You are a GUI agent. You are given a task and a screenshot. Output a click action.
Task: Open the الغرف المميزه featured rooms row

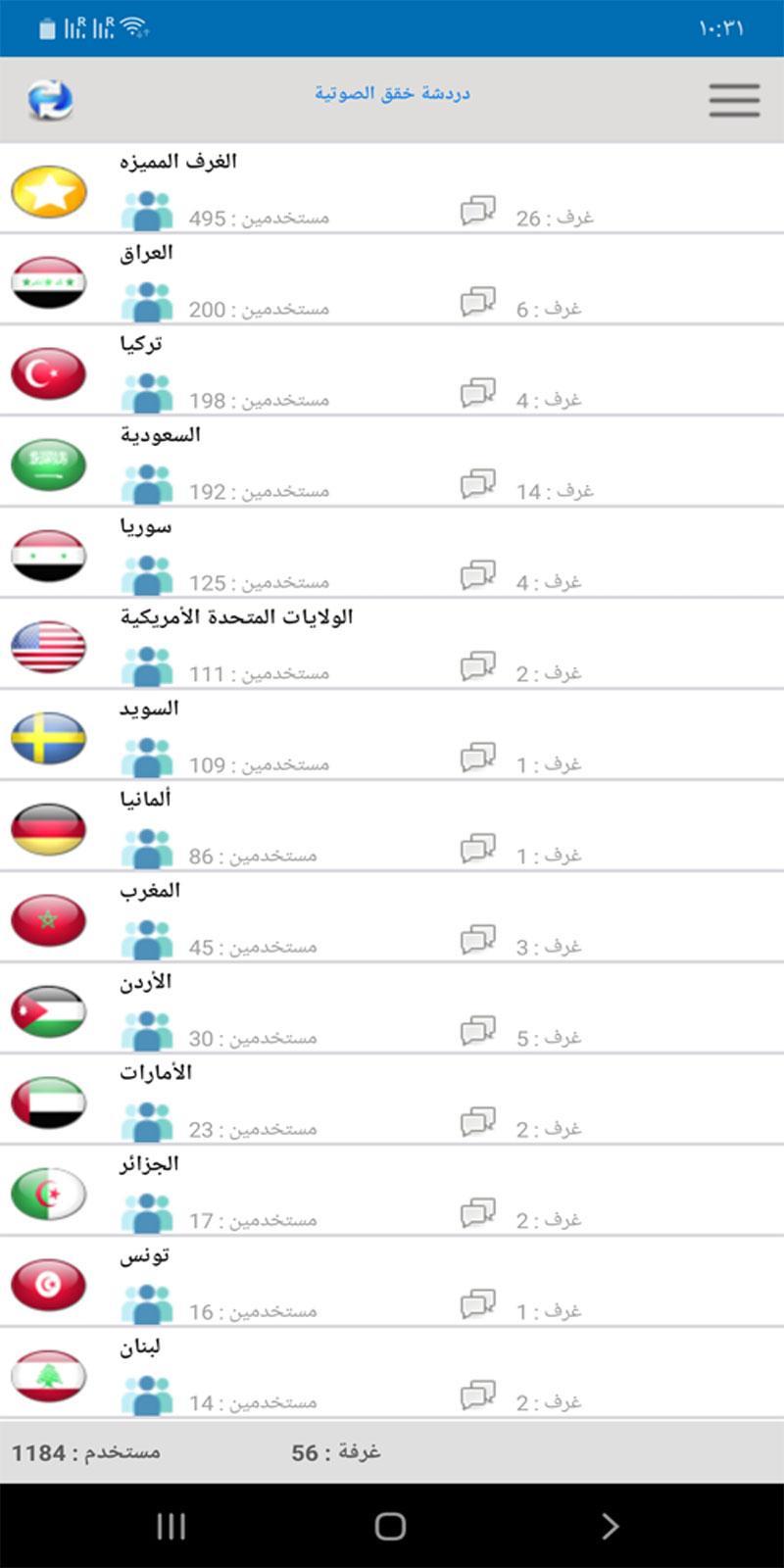point(392,189)
